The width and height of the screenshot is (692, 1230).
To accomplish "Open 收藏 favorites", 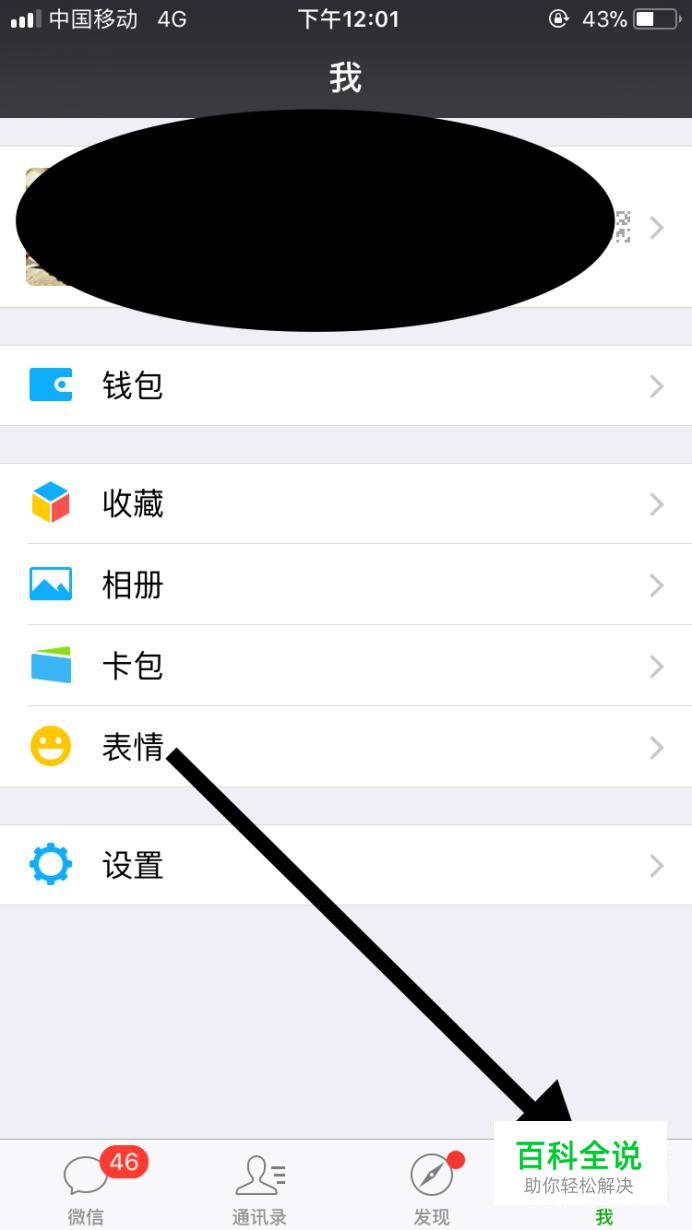I will point(345,504).
